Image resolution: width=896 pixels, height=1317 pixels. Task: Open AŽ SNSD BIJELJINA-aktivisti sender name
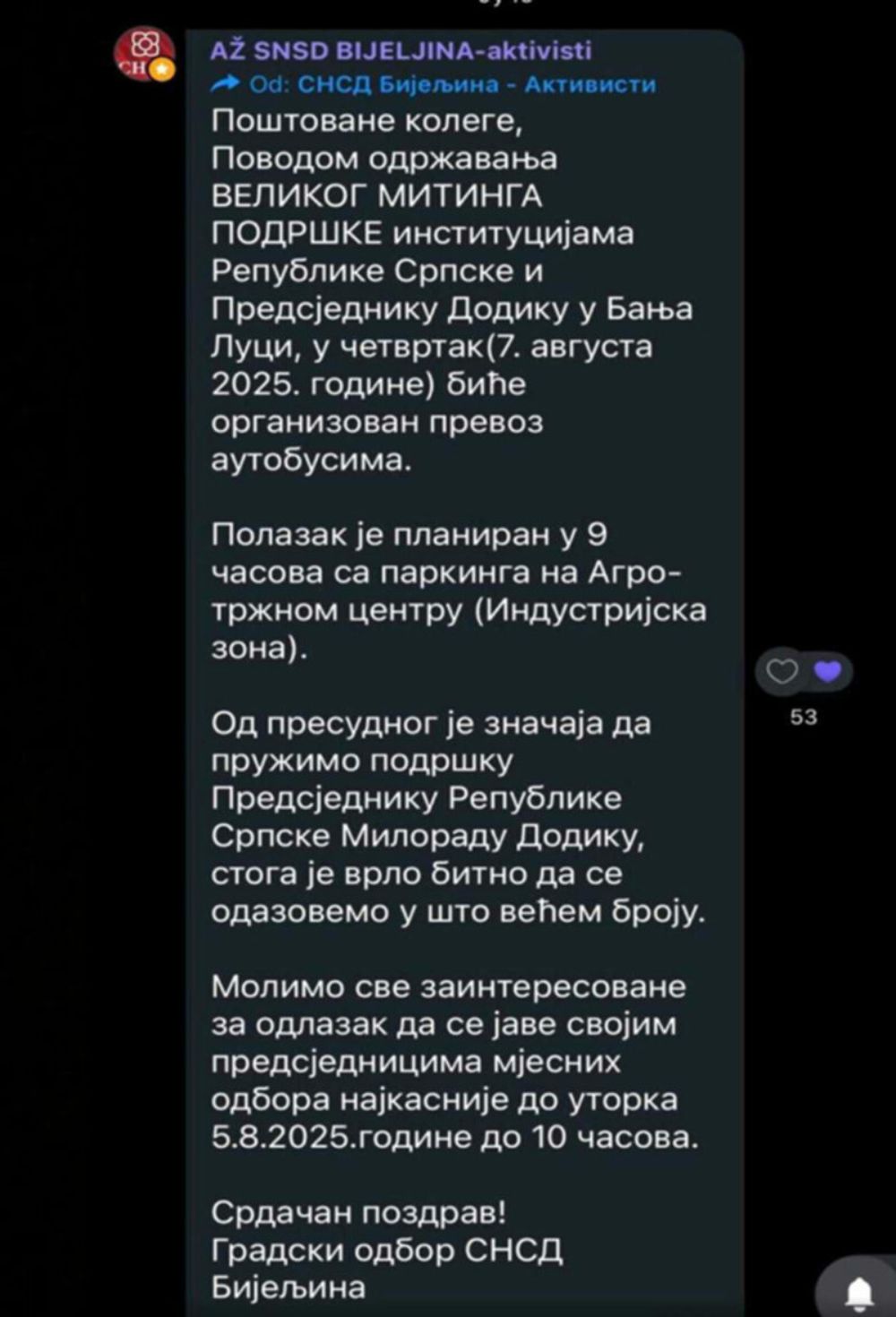[x=401, y=50]
